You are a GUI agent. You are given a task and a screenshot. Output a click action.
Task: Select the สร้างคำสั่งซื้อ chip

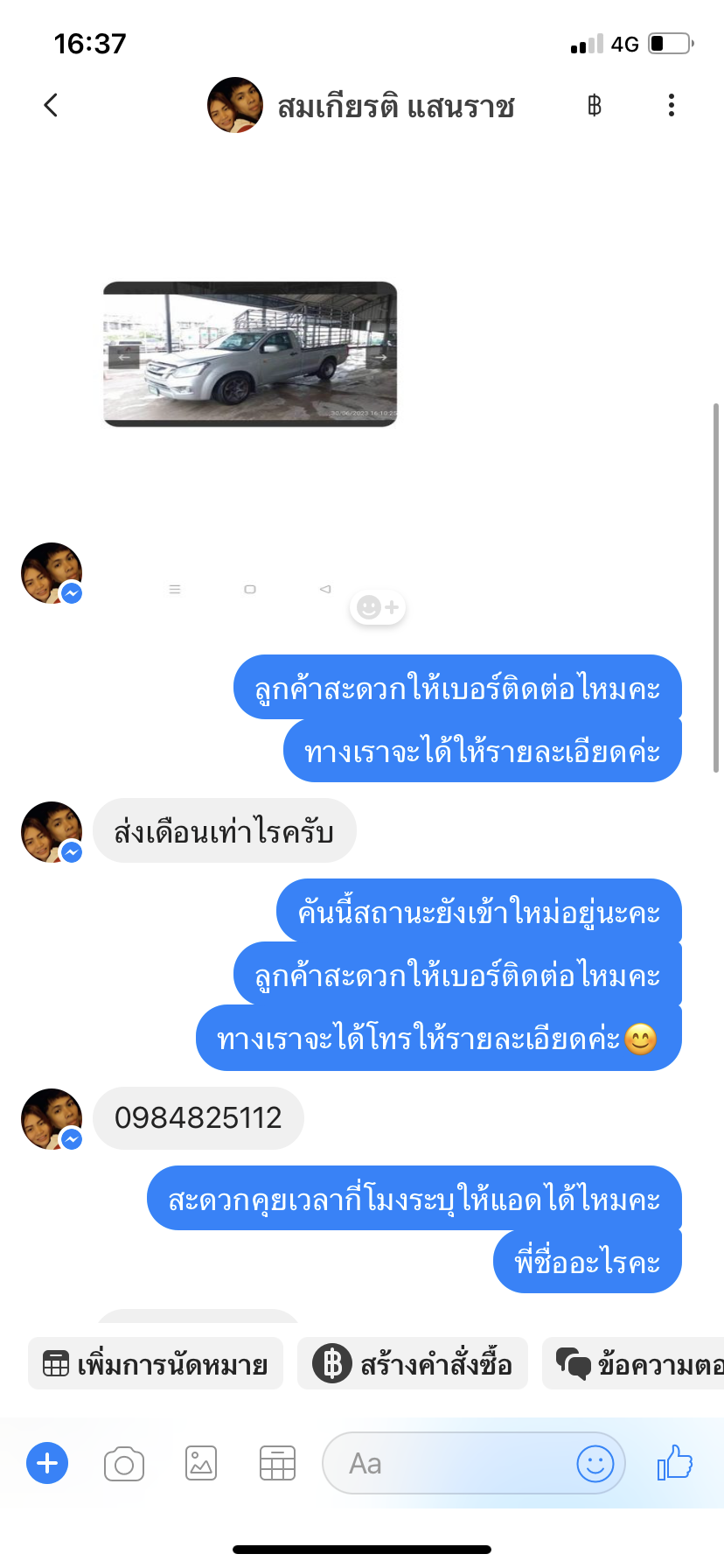[x=413, y=1363]
